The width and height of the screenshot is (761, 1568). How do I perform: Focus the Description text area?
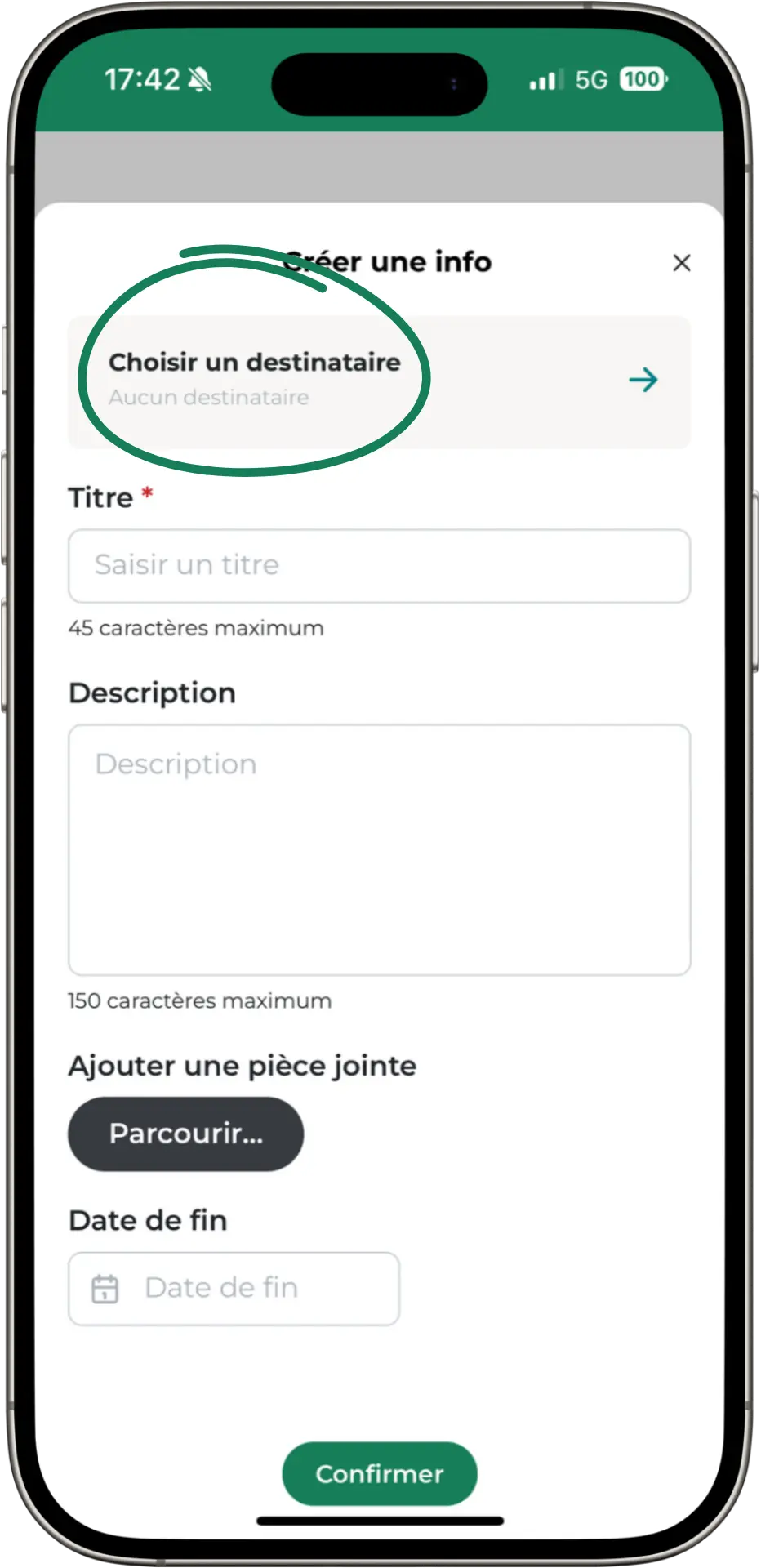(x=379, y=849)
